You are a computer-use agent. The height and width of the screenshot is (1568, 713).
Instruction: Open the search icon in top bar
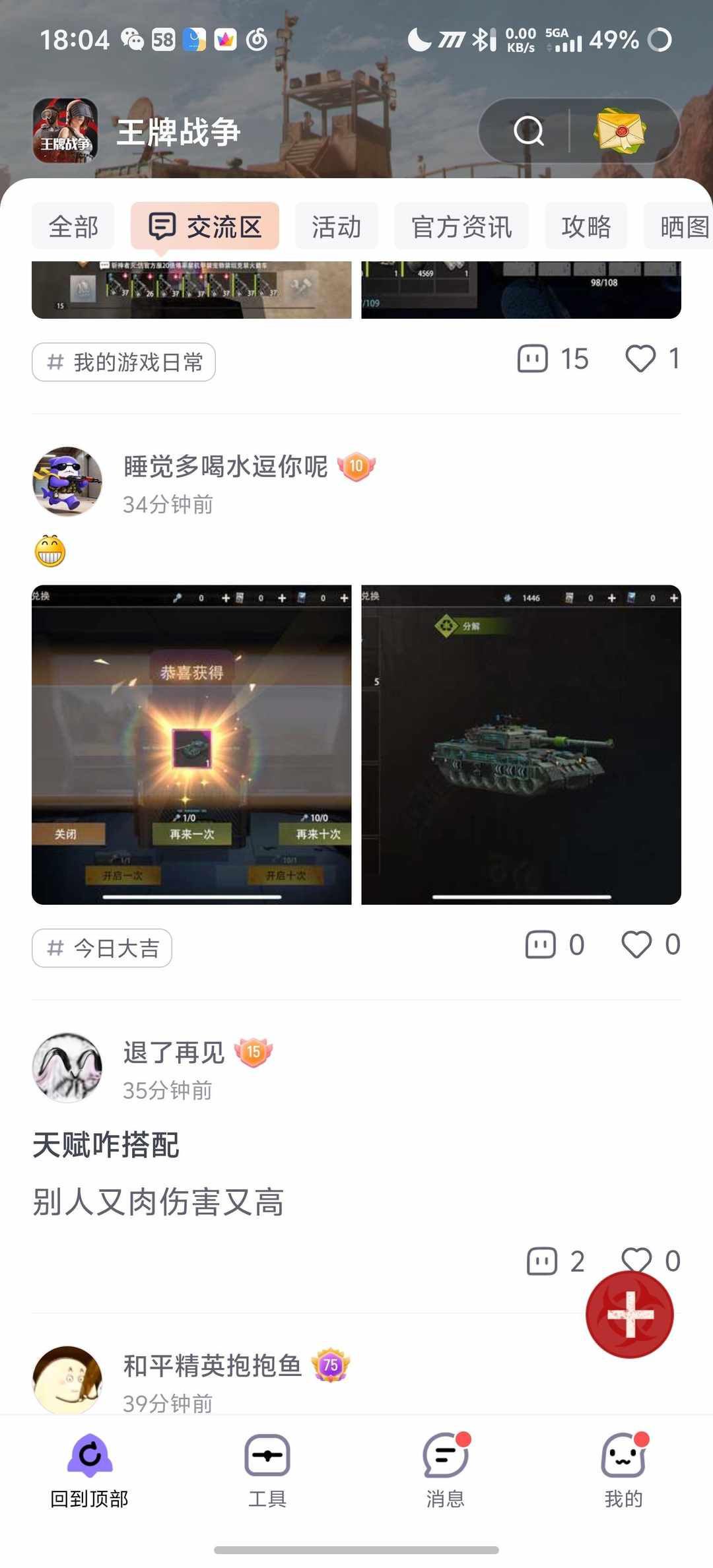pos(525,132)
